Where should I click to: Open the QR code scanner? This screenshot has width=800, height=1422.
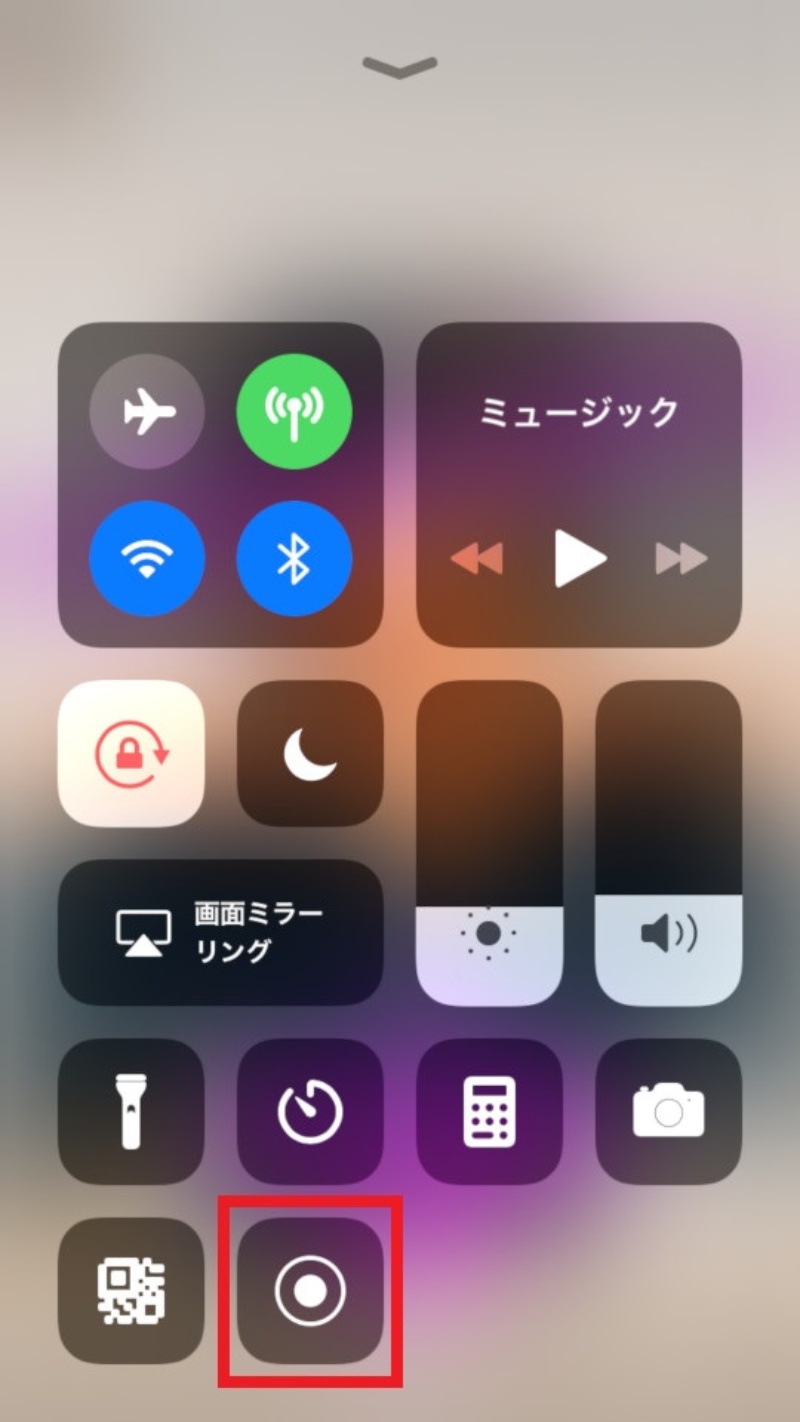pos(131,1290)
